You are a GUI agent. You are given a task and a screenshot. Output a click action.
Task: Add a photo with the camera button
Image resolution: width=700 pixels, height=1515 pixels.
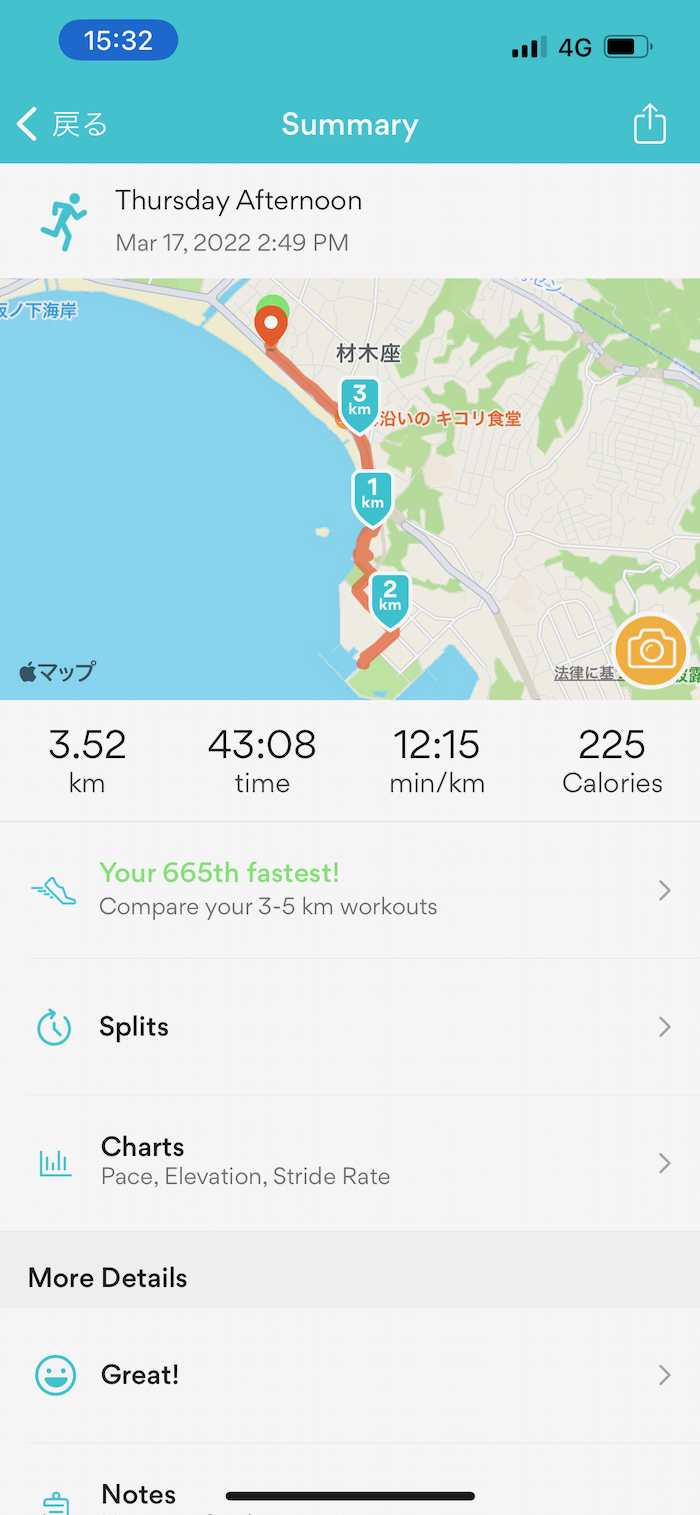click(651, 651)
